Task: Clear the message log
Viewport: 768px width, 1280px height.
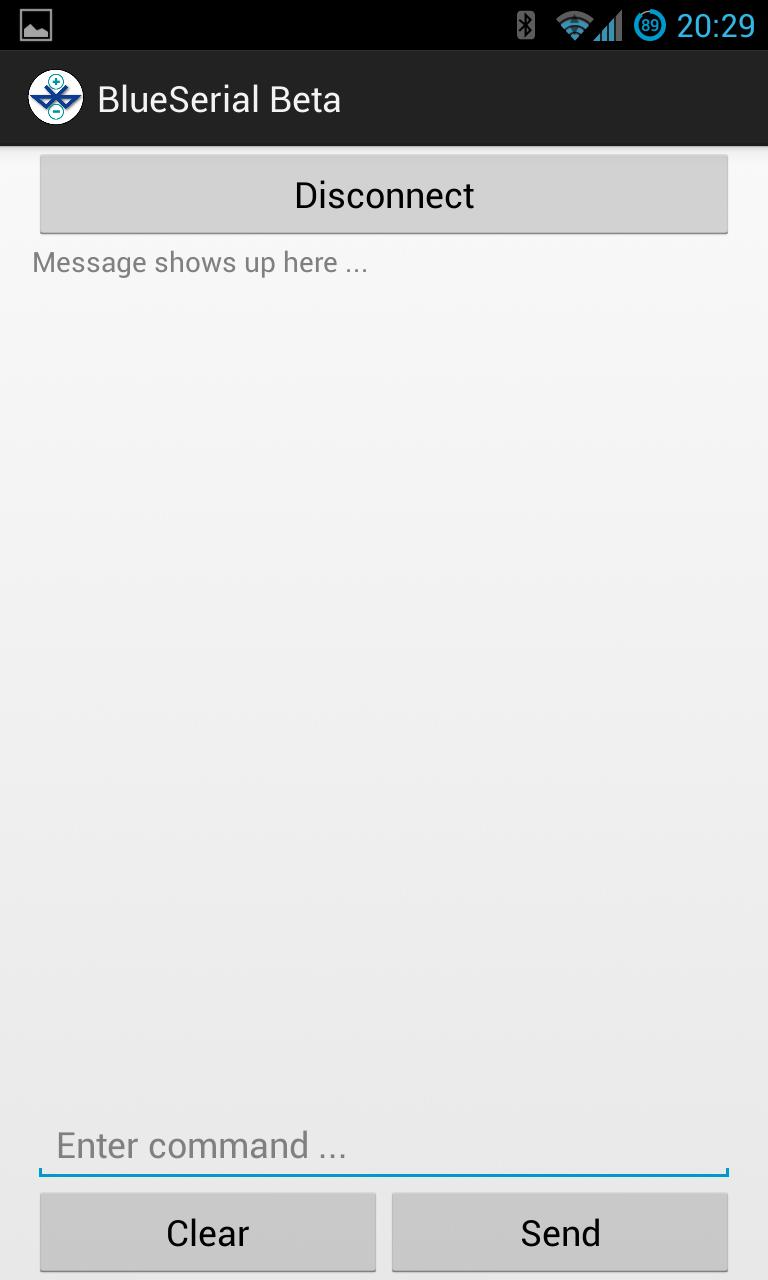Action: point(208,1233)
